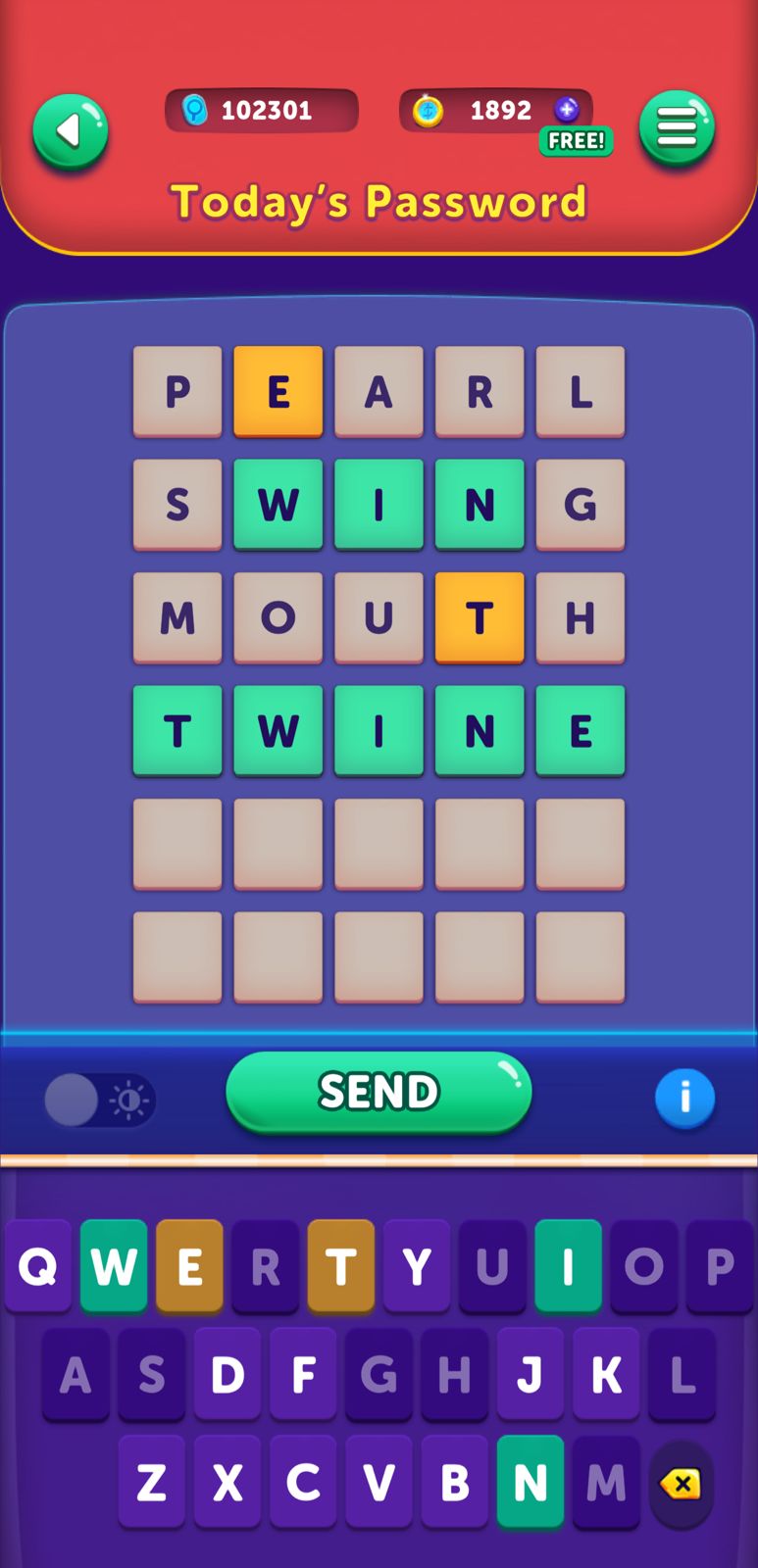
Task: Type the letter Z key
Action: (x=151, y=1482)
